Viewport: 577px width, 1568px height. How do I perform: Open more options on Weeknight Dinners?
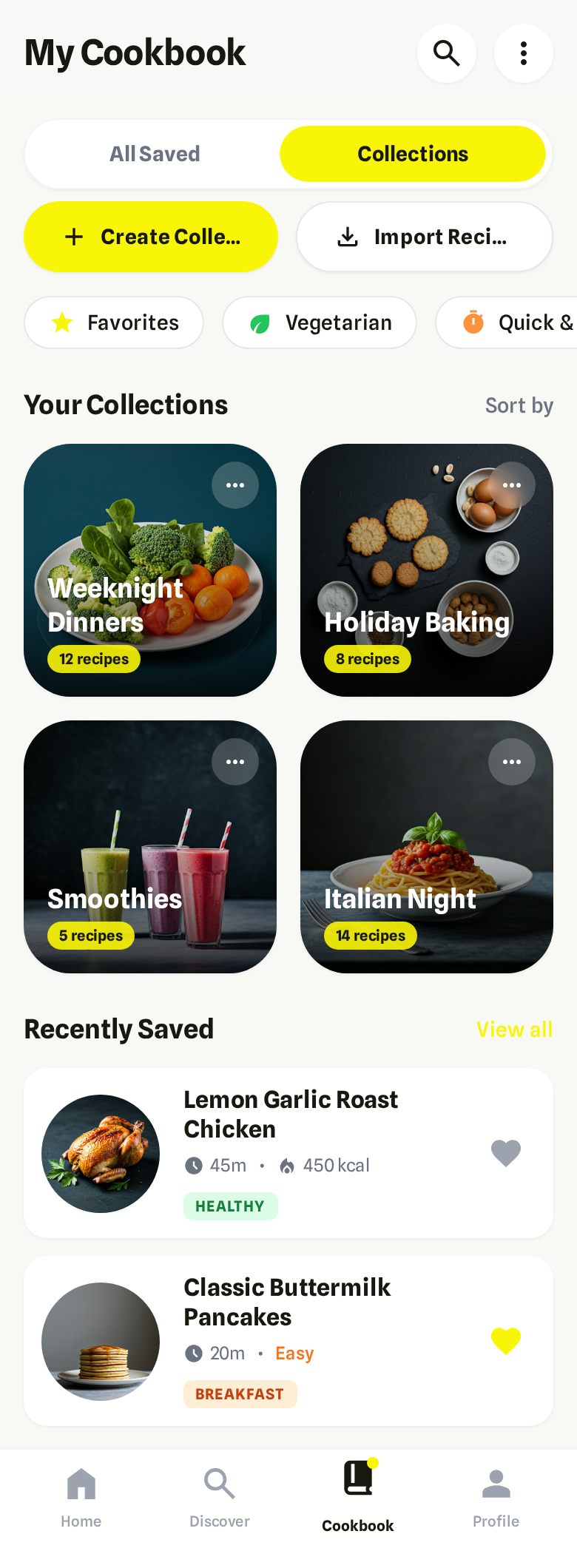[235, 485]
